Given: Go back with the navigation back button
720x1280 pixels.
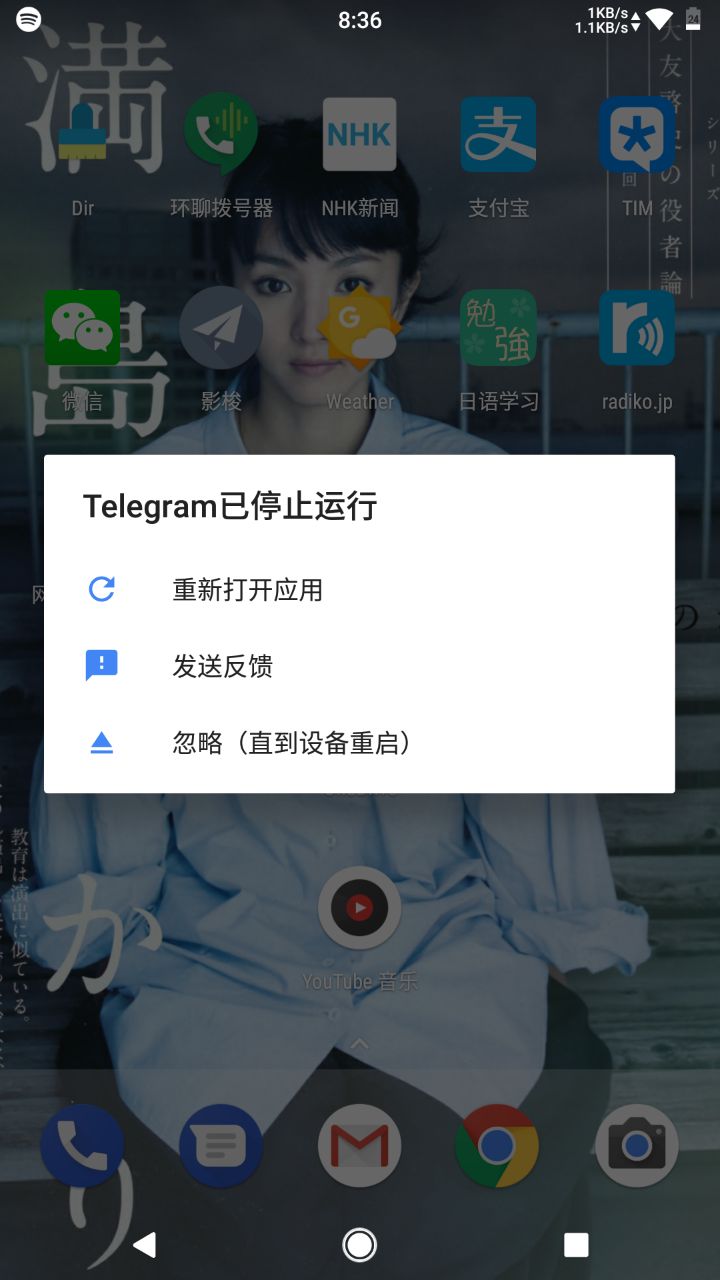Looking at the screenshot, I should coord(145,1244).
